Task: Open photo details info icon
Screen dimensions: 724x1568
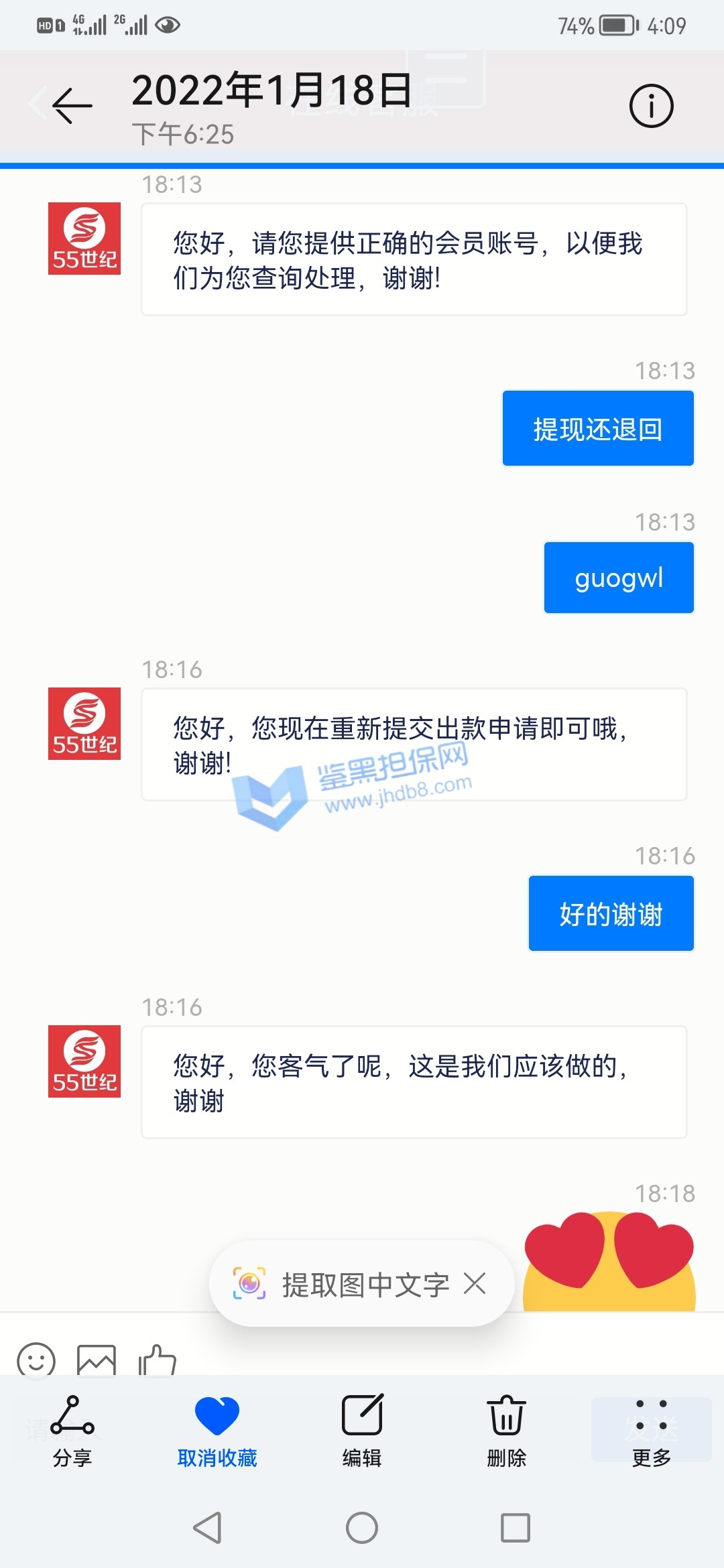Action: (x=651, y=106)
